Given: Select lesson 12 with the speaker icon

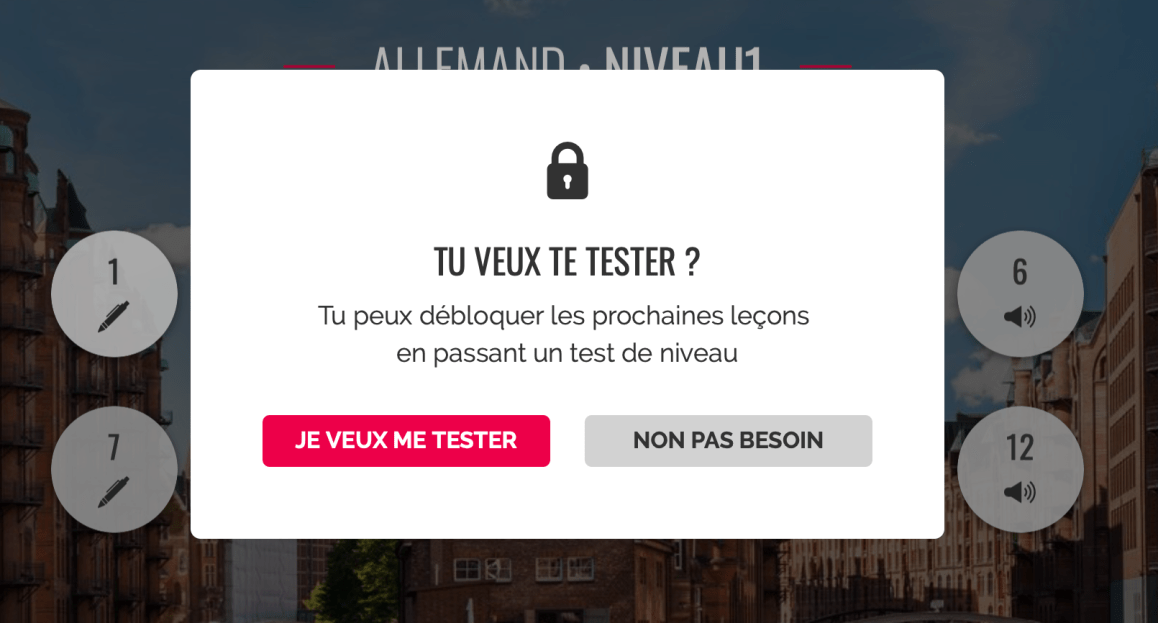Looking at the screenshot, I should click(1020, 469).
